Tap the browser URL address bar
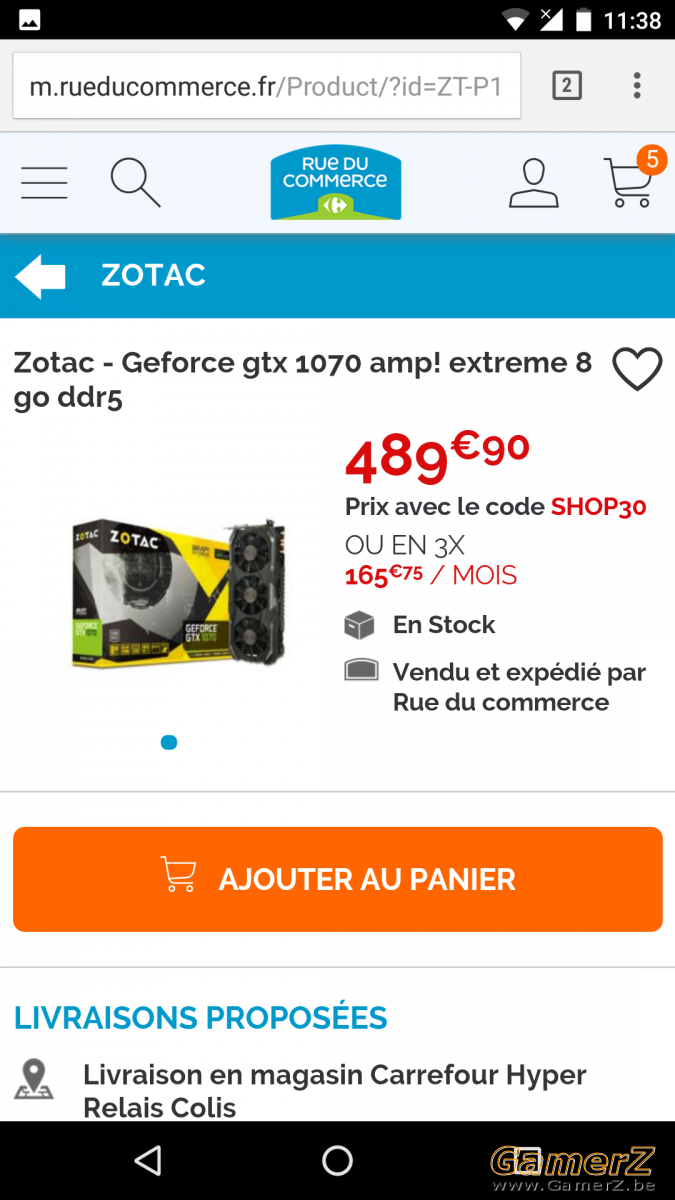Image resolution: width=675 pixels, height=1200 pixels. click(267, 86)
